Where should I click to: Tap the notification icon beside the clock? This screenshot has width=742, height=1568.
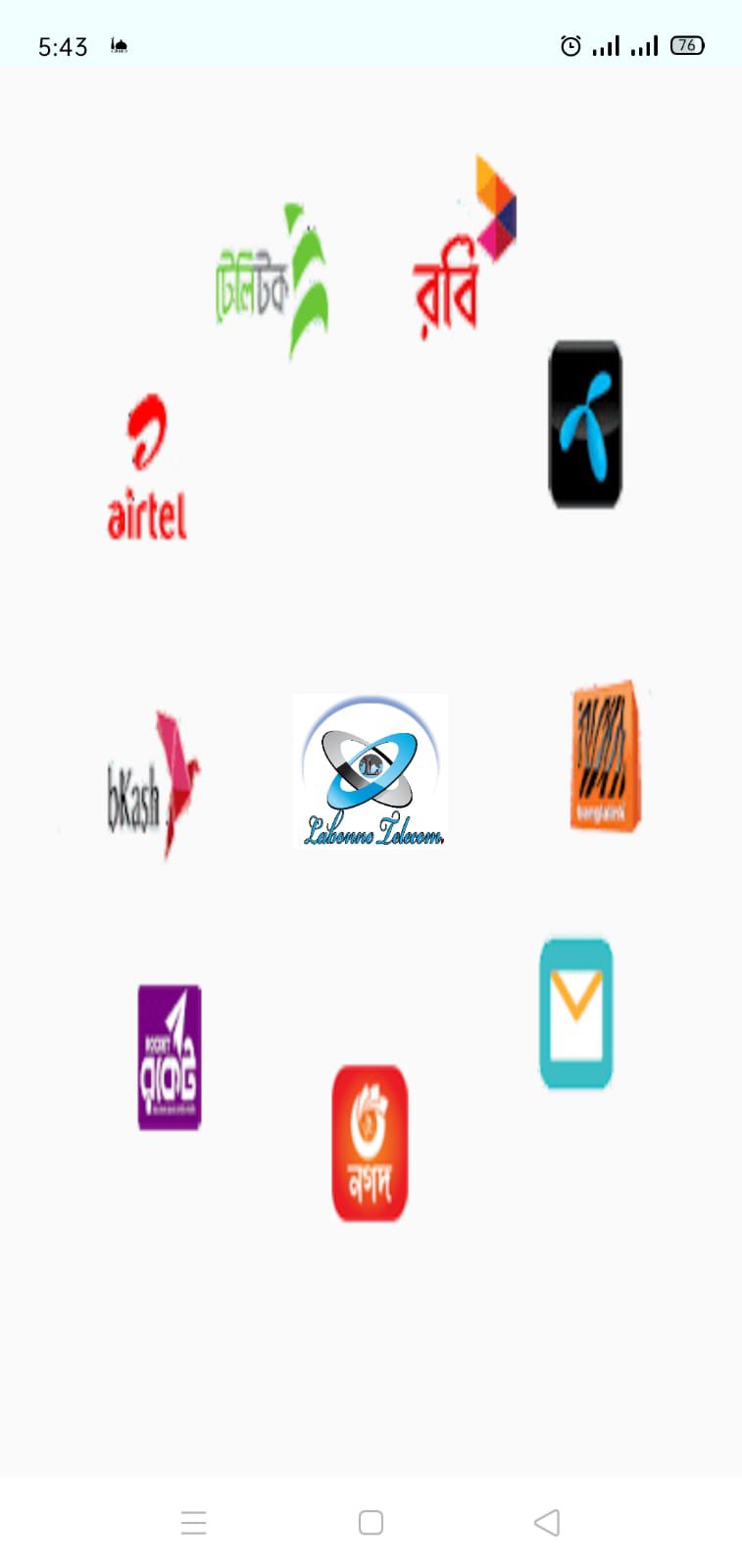118,45
